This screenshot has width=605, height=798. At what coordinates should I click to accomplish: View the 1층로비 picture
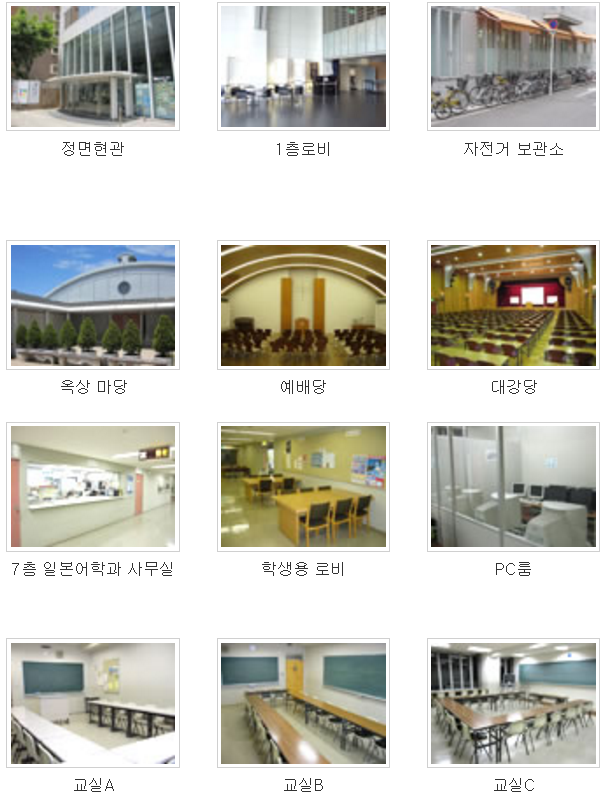(303, 67)
